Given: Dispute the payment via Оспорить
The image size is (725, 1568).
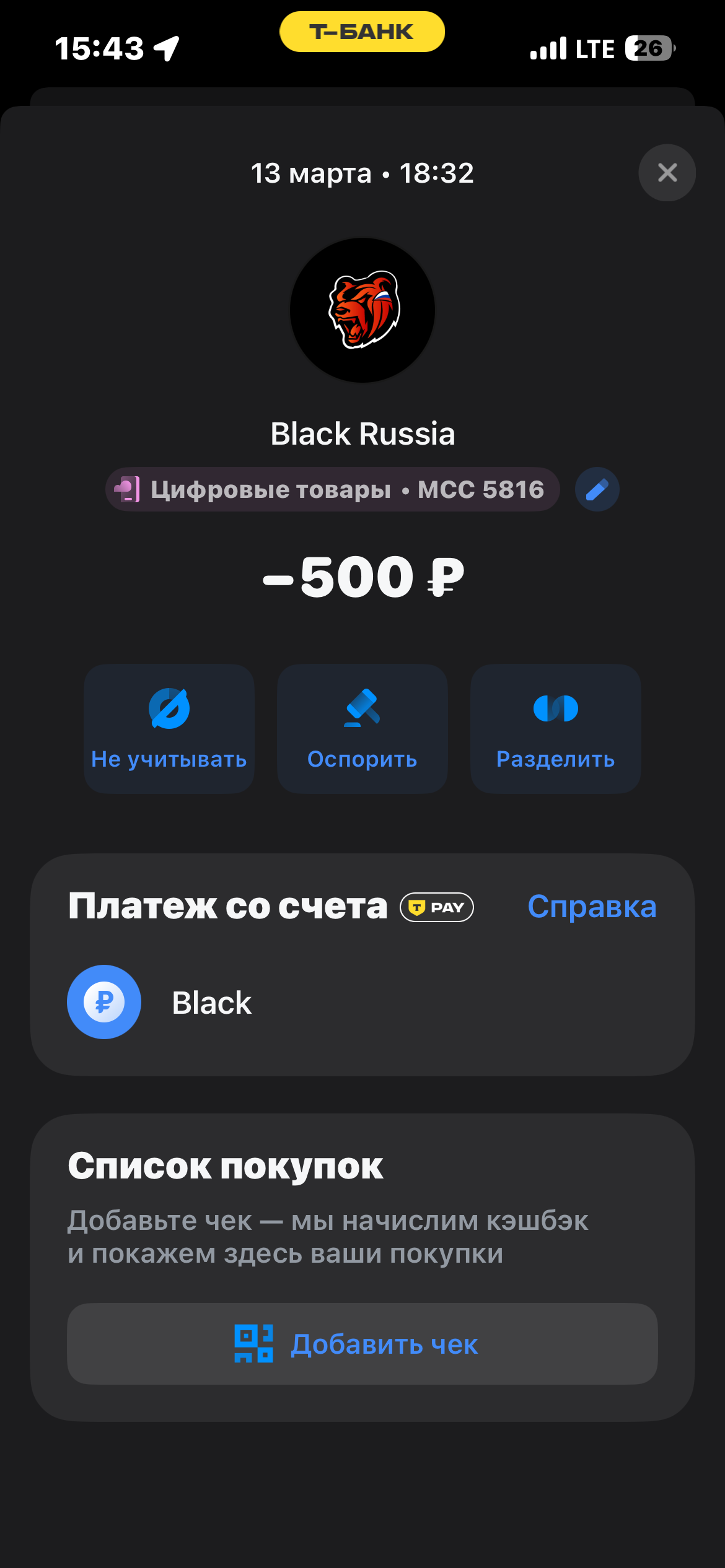Looking at the screenshot, I should pyautogui.click(x=362, y=729).
